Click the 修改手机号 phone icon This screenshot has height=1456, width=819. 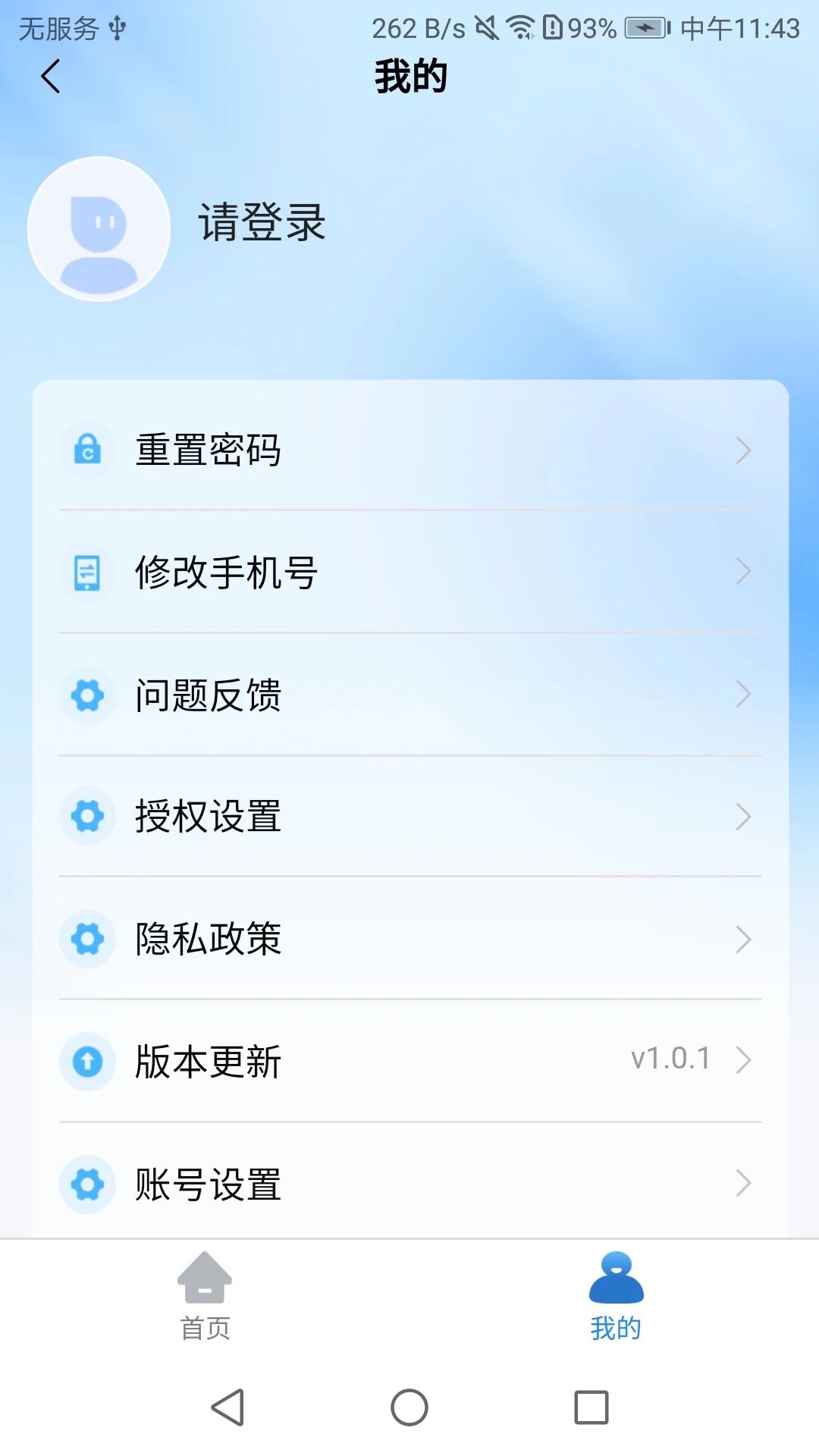point(87,573)
